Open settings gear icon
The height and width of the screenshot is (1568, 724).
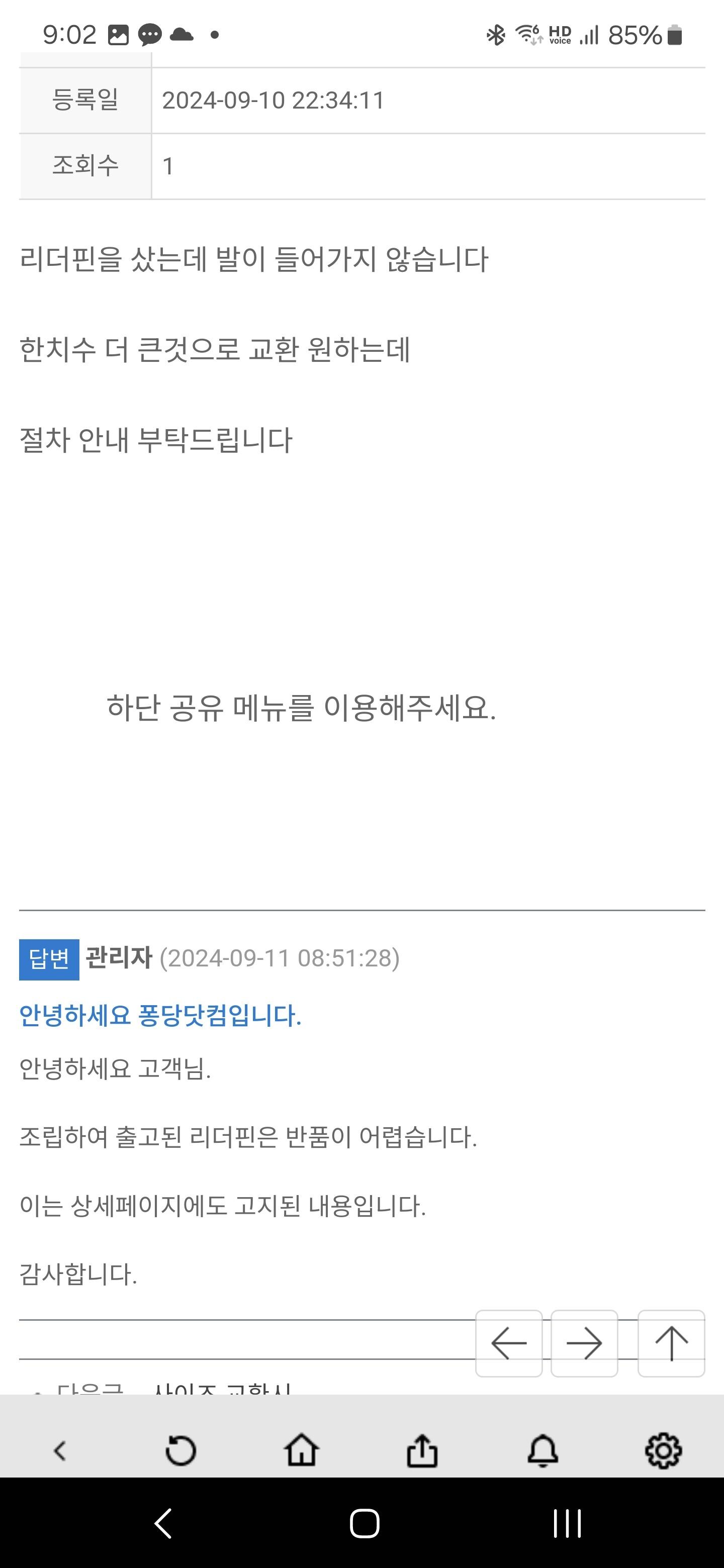663,1451
